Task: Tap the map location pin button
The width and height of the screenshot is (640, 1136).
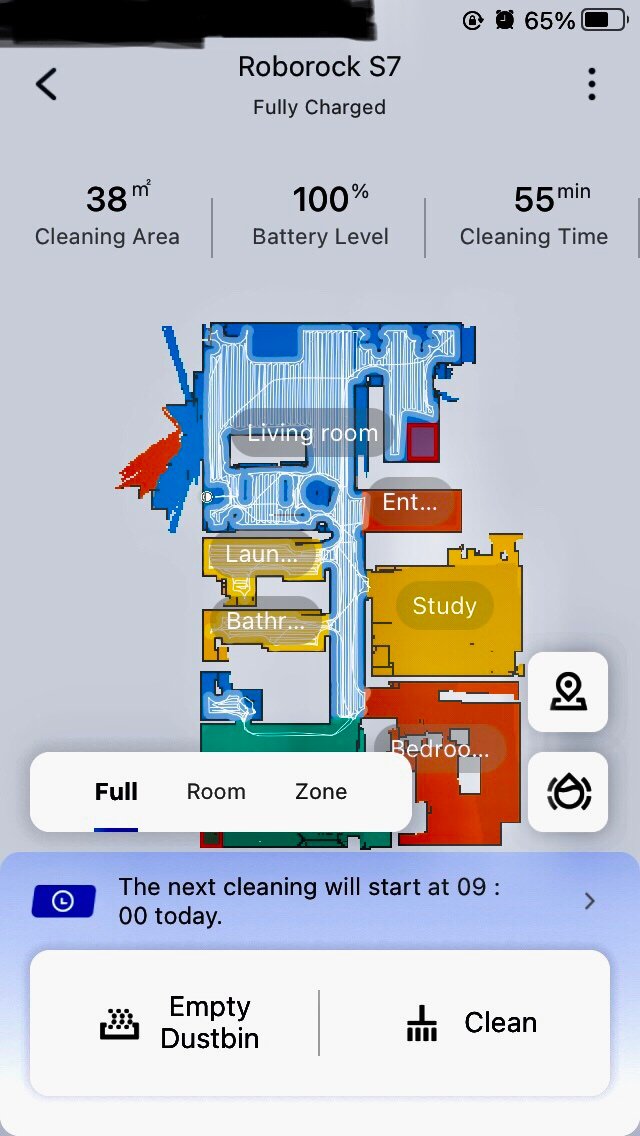Action: tap(568, 692)
